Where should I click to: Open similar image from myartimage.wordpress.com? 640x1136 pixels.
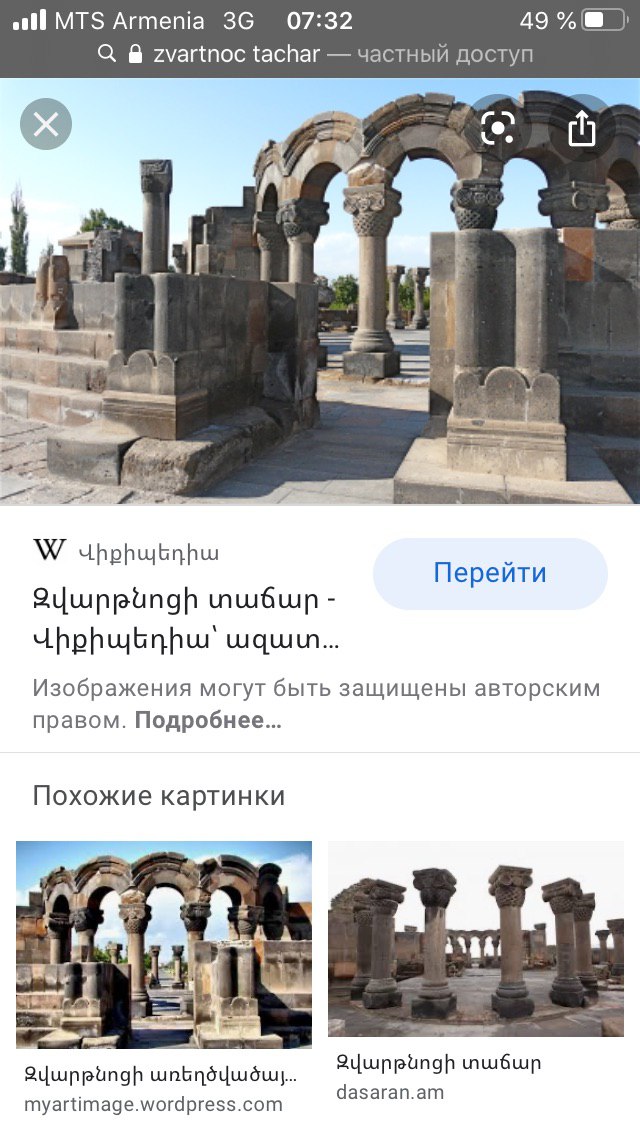pos(164,944)
